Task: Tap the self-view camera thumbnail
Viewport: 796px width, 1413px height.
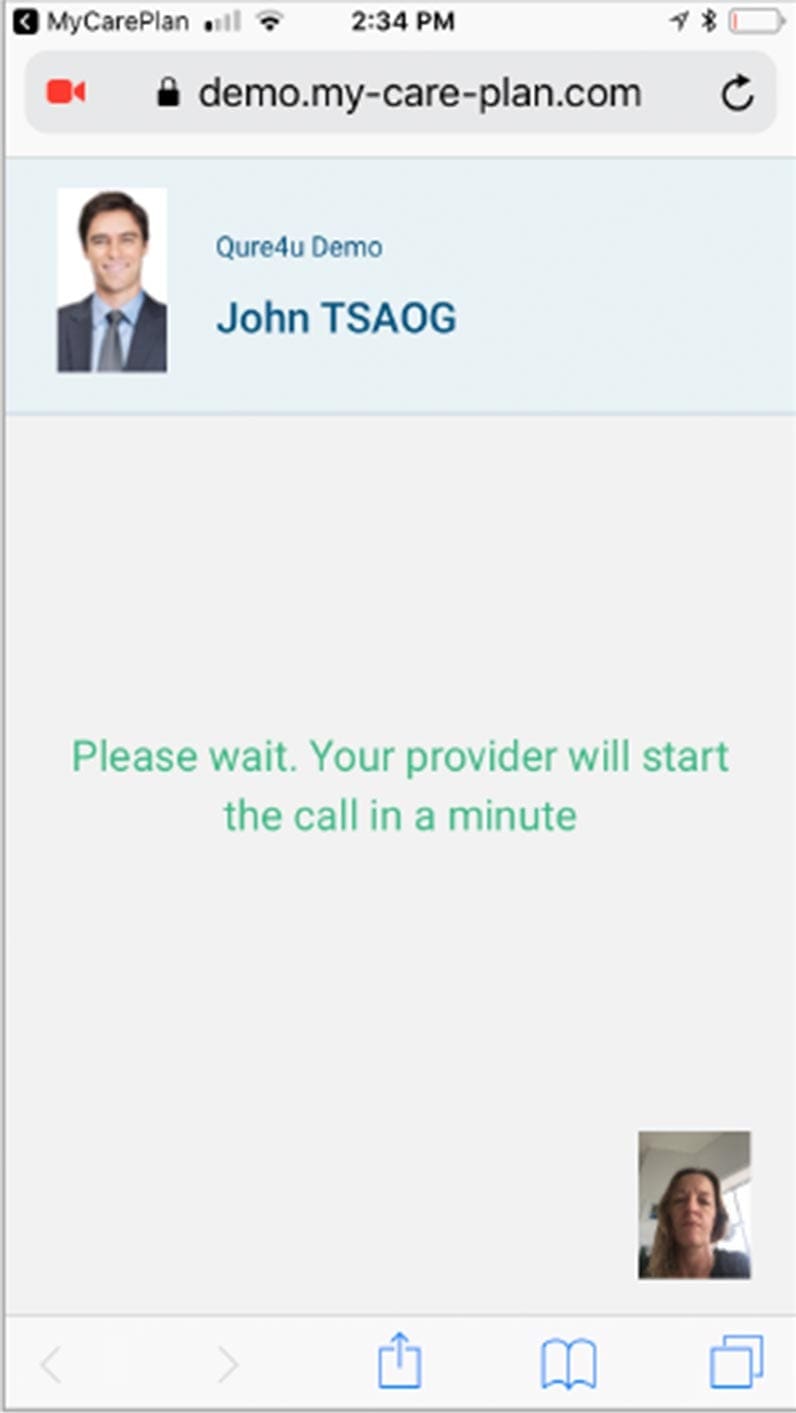Action: (694, 1204)
